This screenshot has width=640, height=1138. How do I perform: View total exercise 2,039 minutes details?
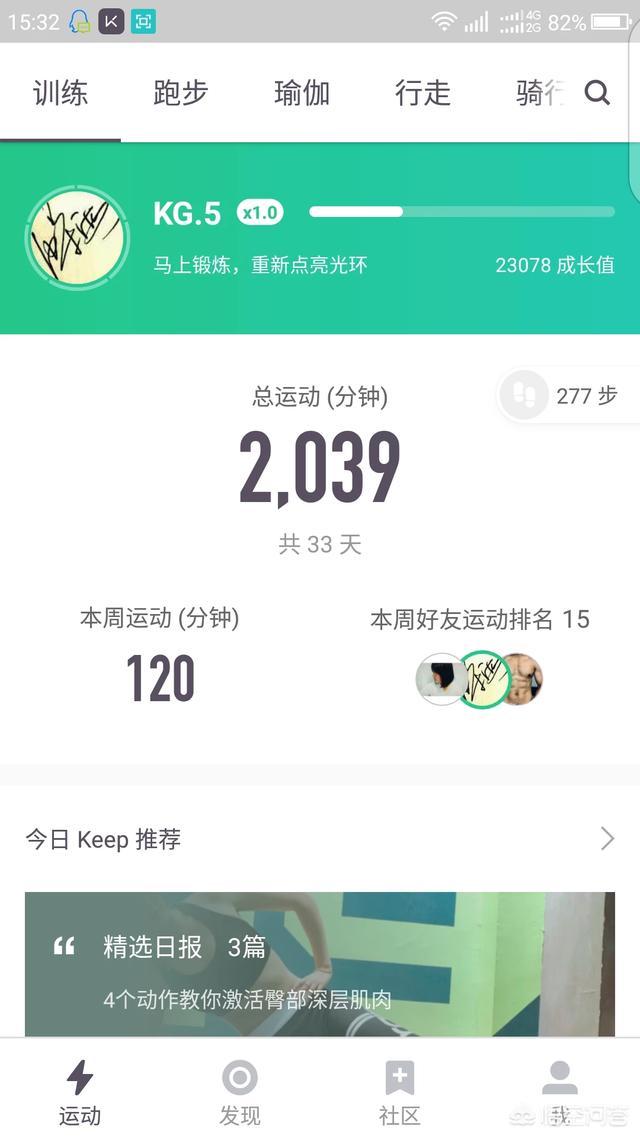[320, 469]
